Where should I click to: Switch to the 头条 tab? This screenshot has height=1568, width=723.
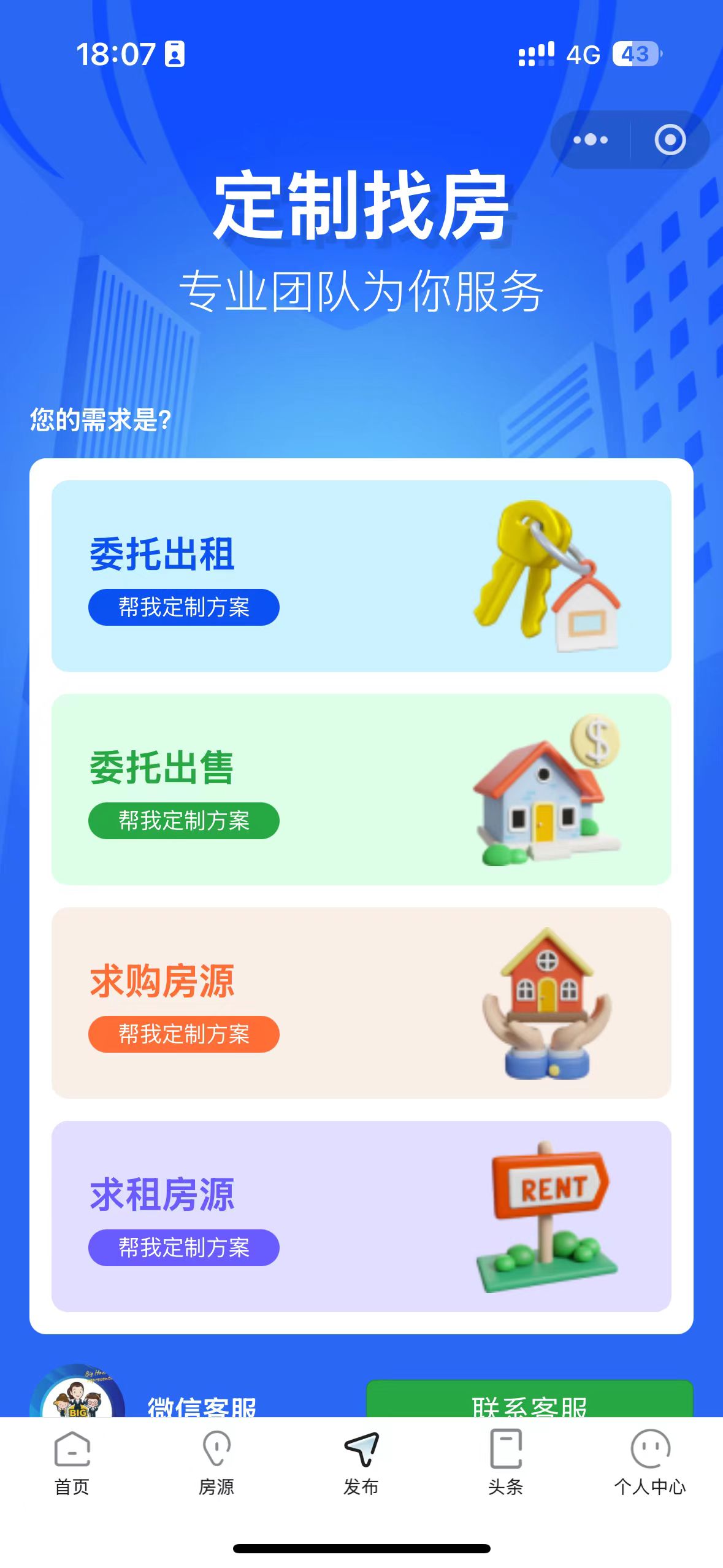(505, 1463)
